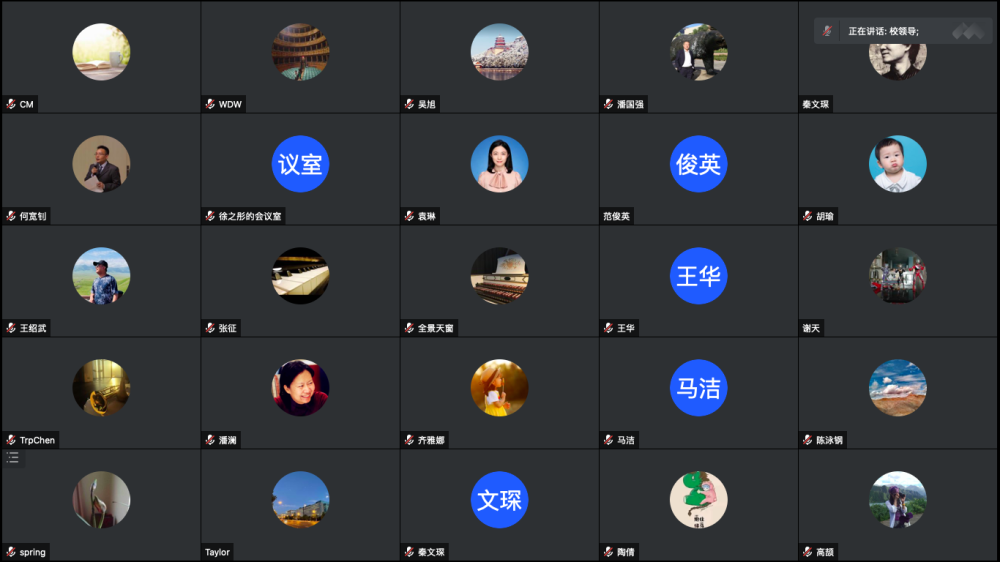Select 王华's participant tile
The width and height of the screenshot is (1000, 562).
pyautogui.click(x=698, y=280)
